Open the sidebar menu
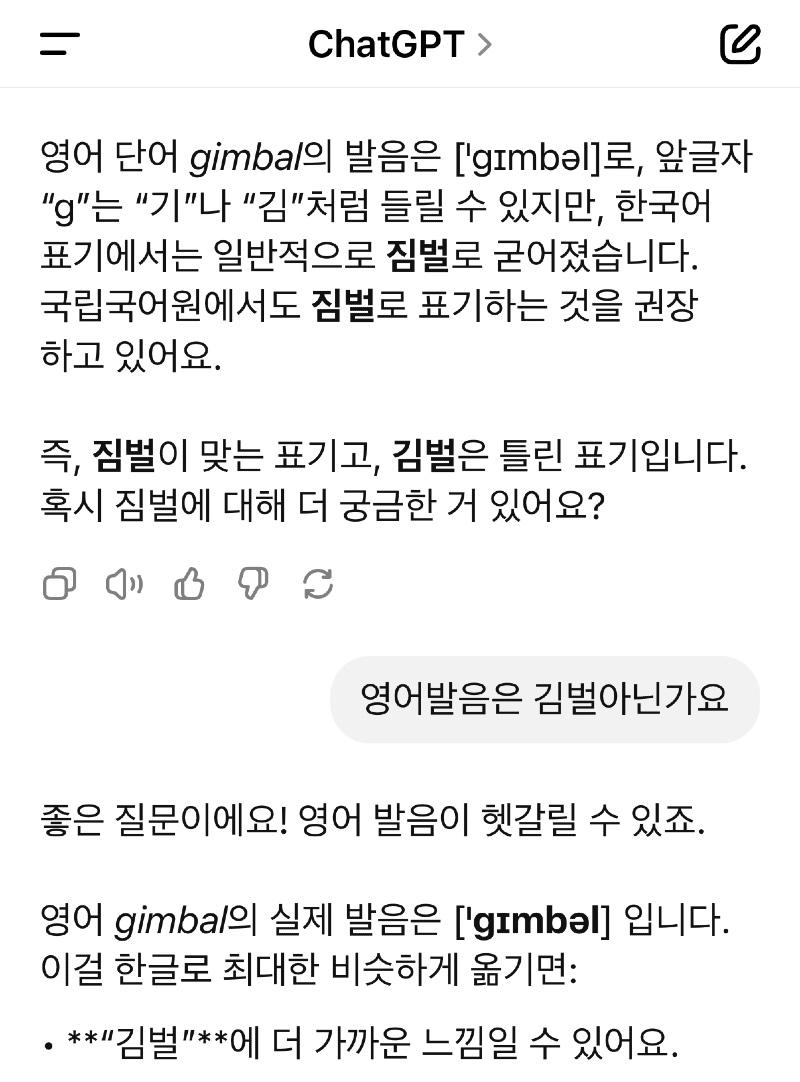 [60, 44]
